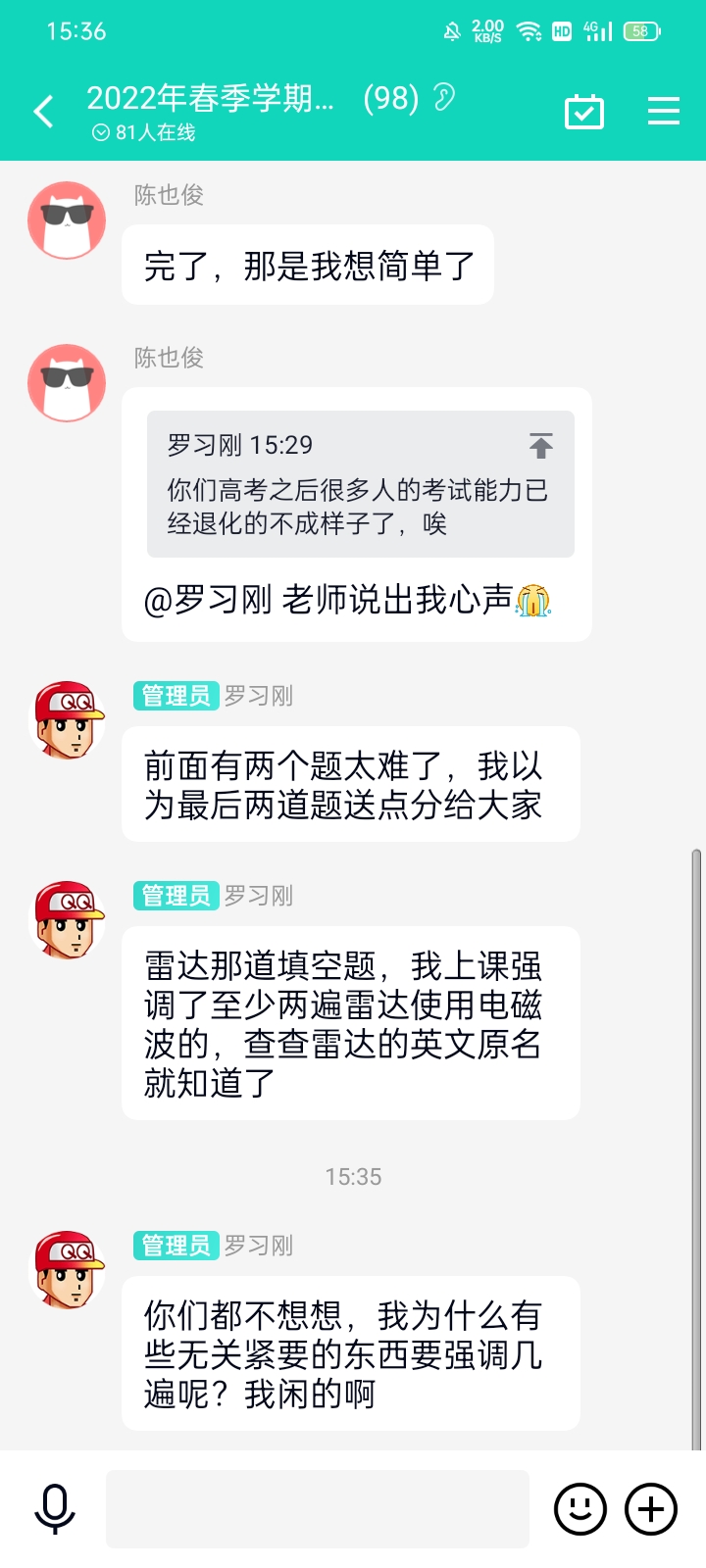Focus the message input field
This screenshot has width=706, height=1568.
[317, 1508]
